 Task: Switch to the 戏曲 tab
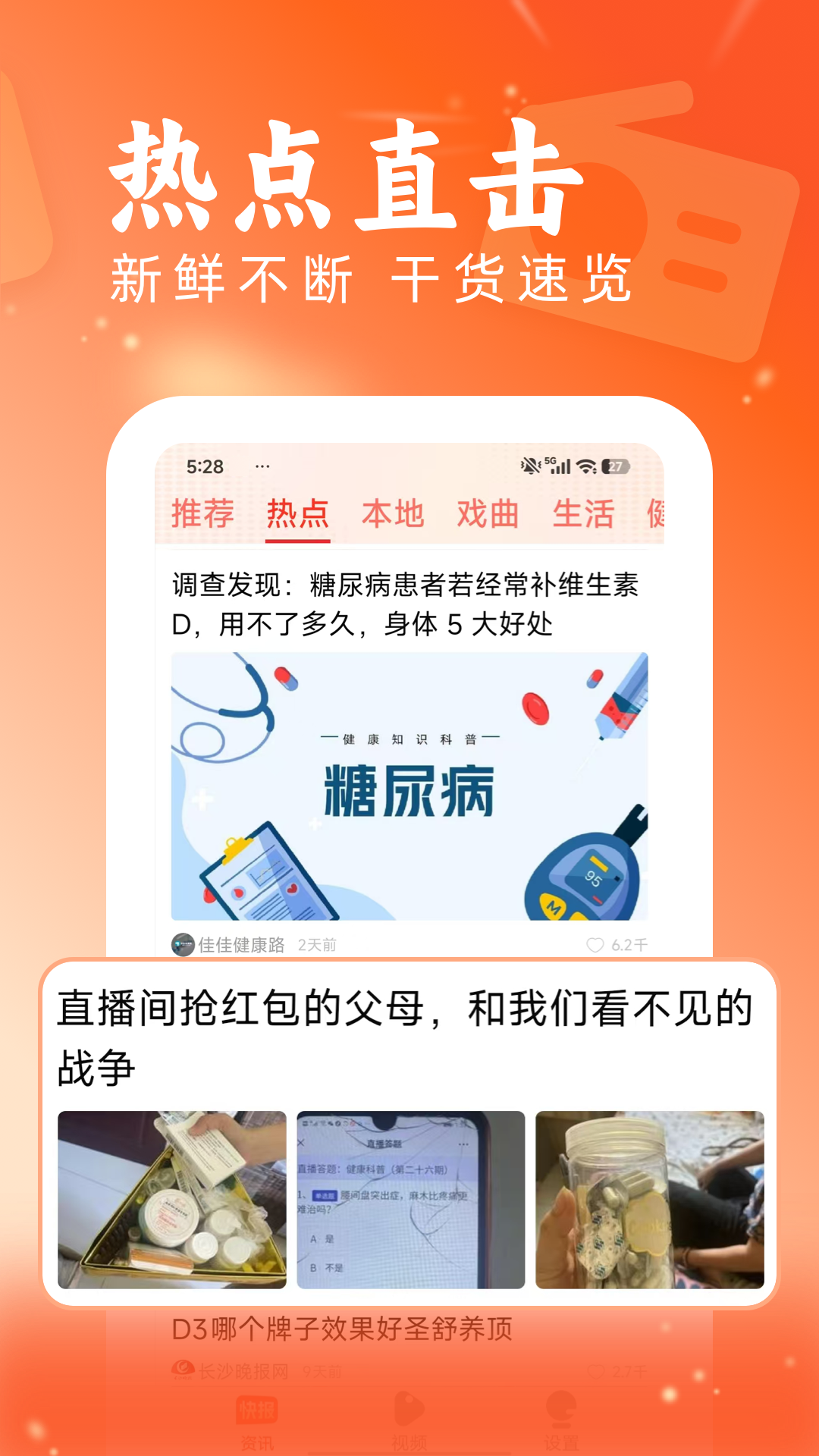(x=489, y=513)
